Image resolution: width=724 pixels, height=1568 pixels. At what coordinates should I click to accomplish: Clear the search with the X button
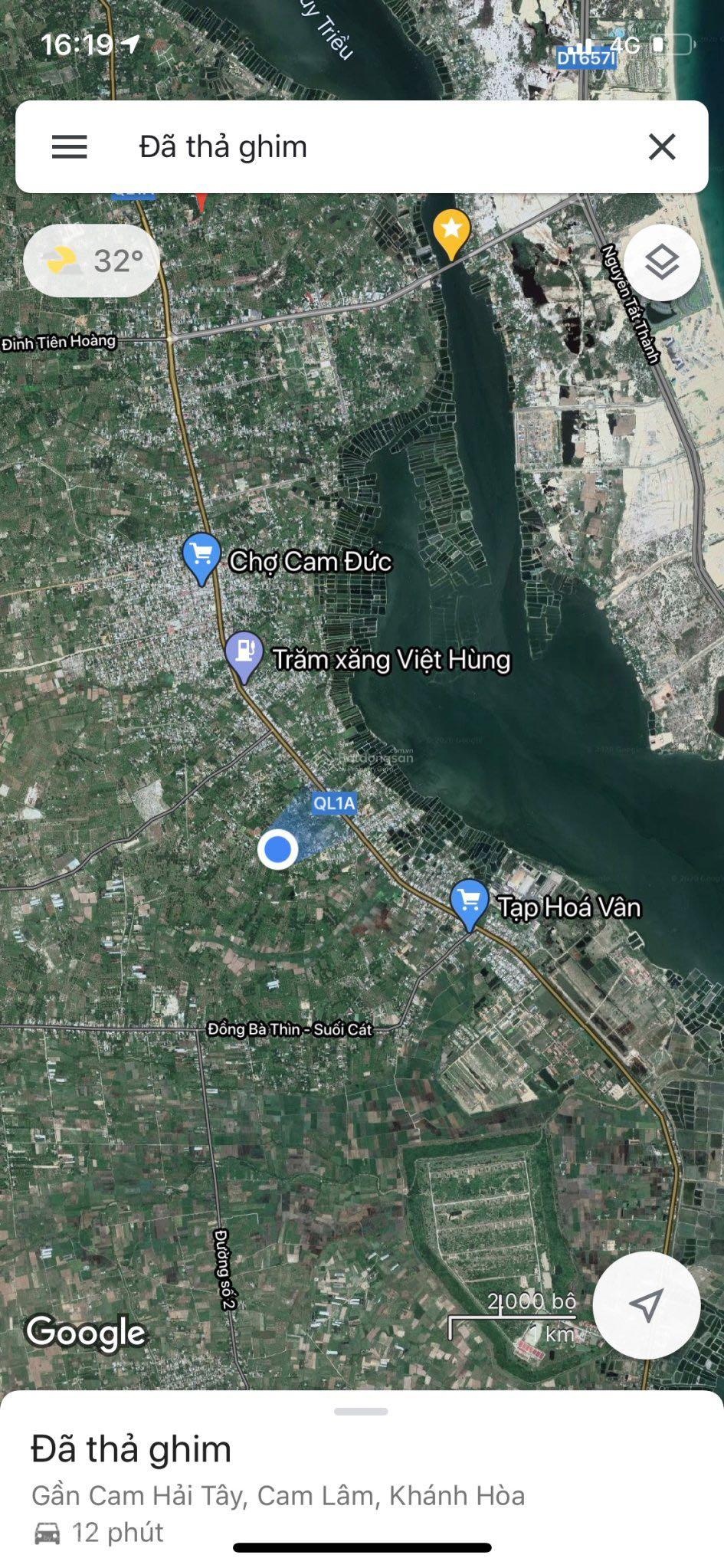[x=660, y=146]
